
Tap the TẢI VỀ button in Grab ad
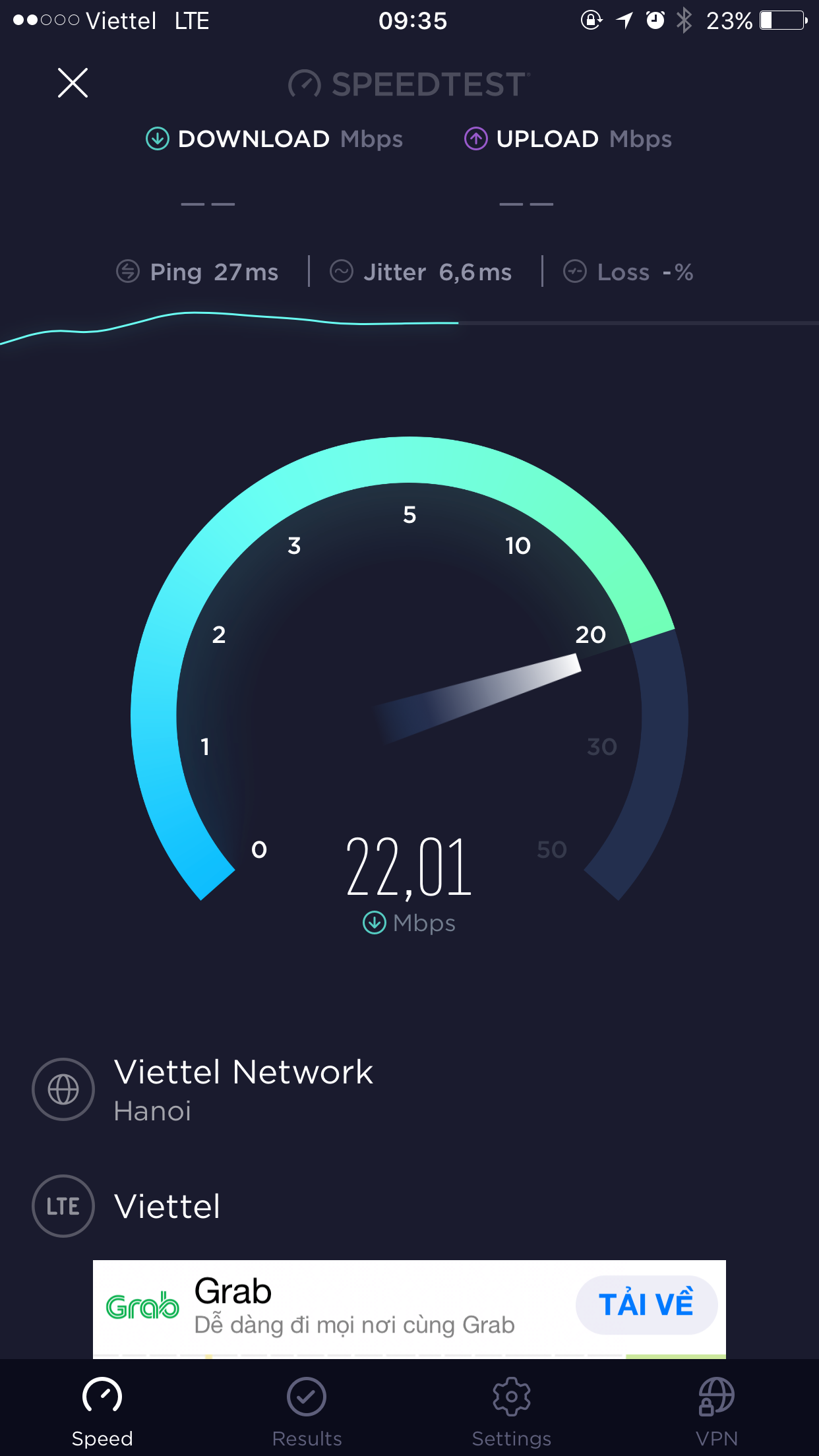(x=646, y=1305)
